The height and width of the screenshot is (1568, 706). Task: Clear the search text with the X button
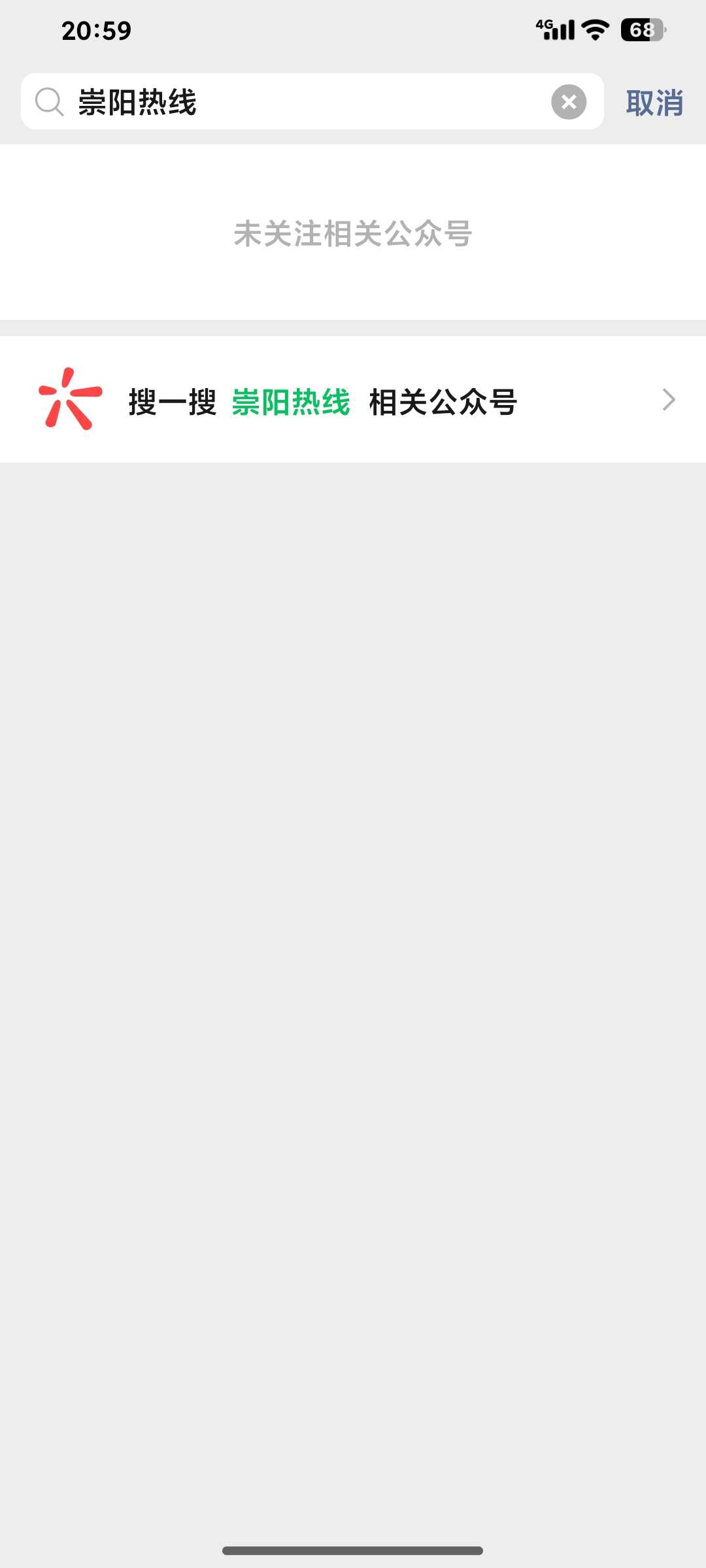point(568,102)
